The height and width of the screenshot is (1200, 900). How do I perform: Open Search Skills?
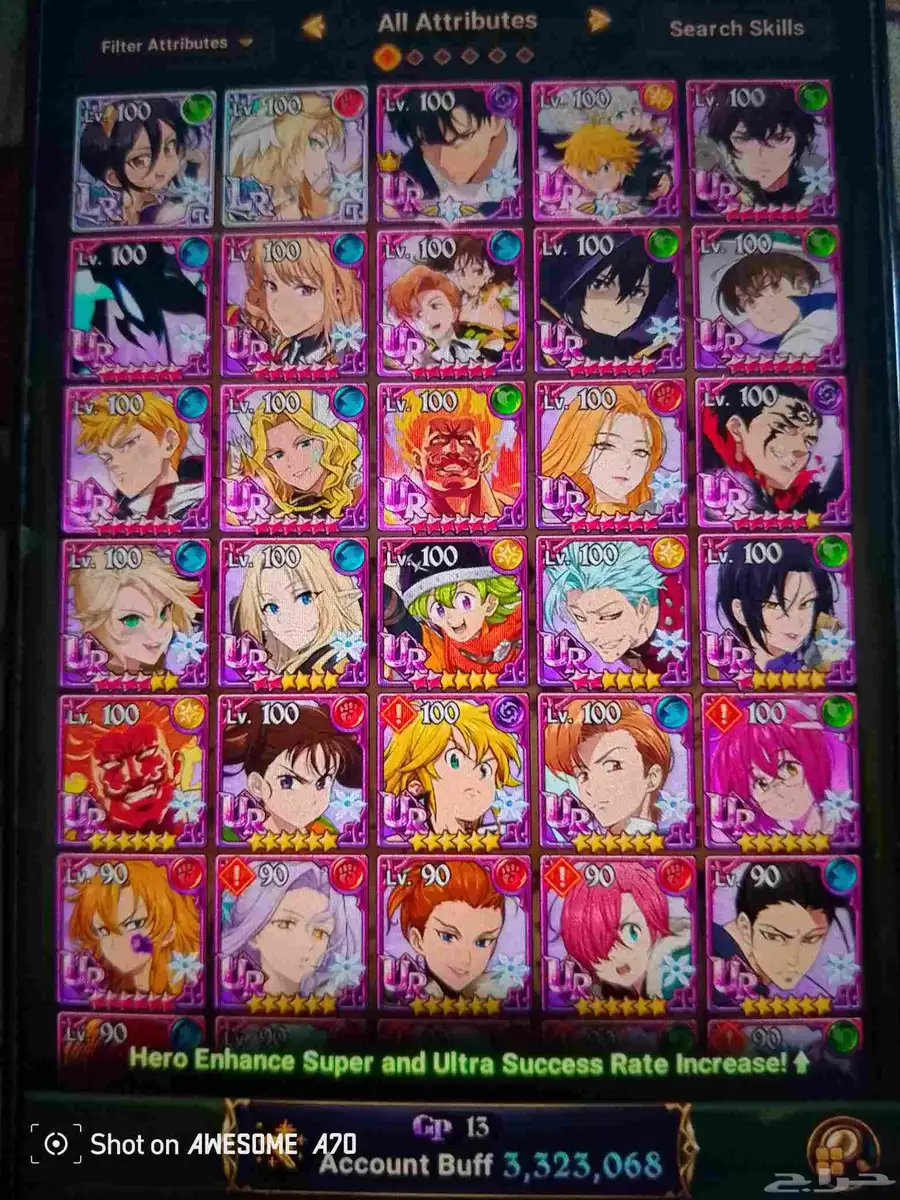click(736, 28)
